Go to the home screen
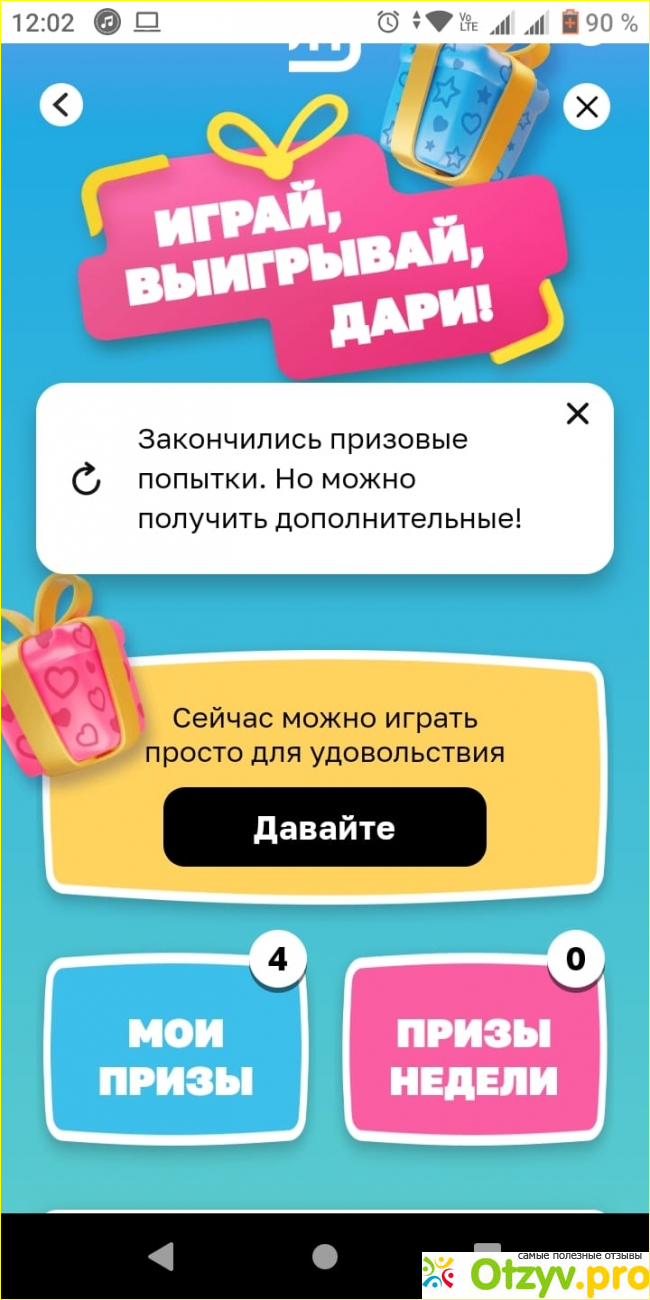 [x=325, y=1256]
